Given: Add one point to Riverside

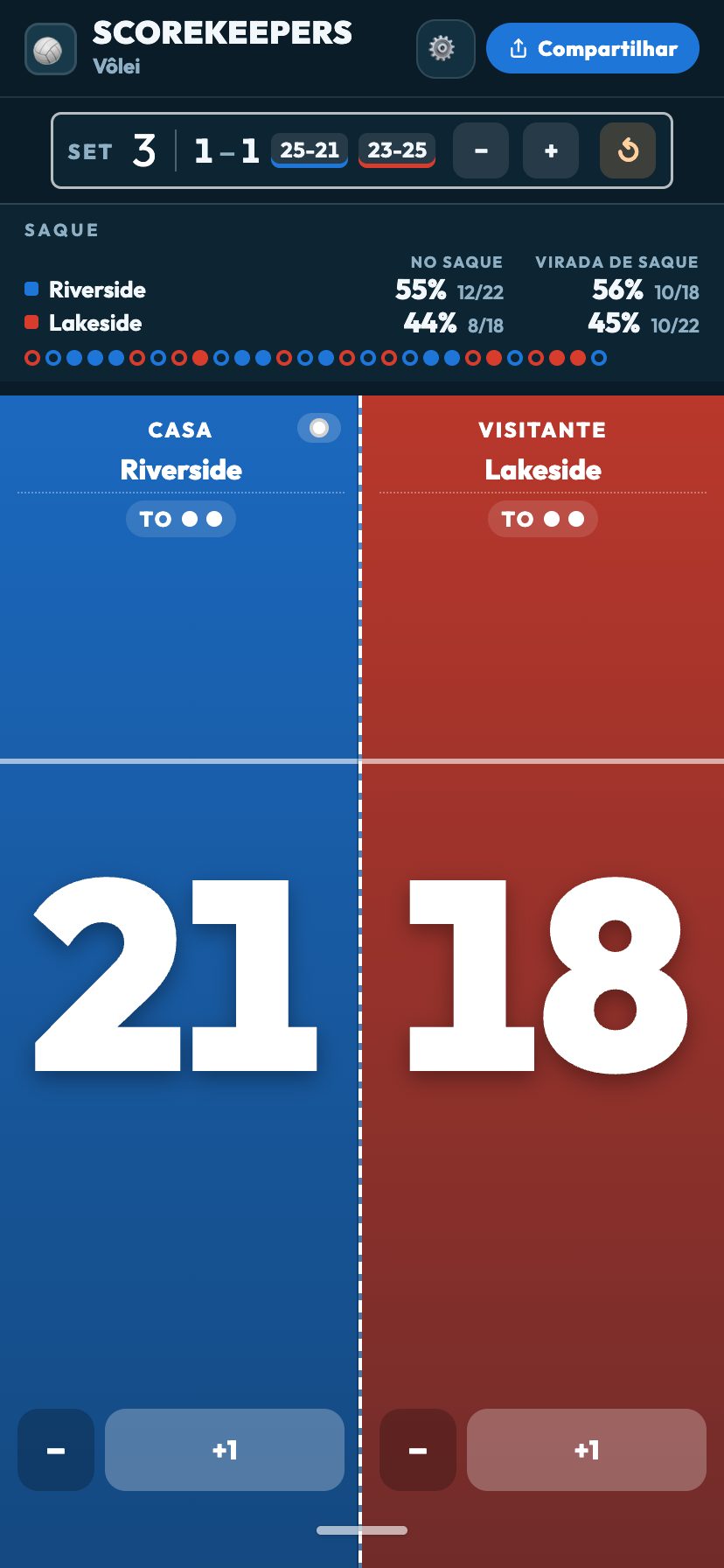Looking at the screenshot, I should pos(225,1450).
